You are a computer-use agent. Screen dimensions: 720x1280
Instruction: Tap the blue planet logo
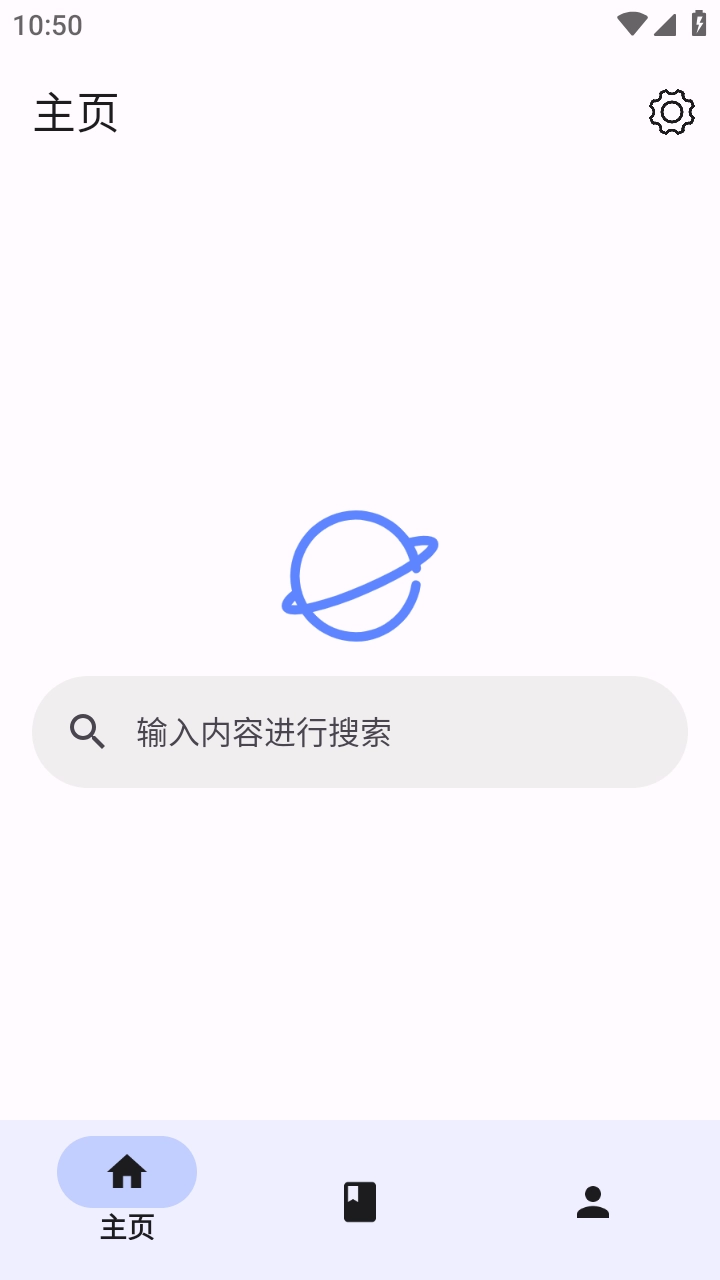pyautogui.click(x=360, y=575)
